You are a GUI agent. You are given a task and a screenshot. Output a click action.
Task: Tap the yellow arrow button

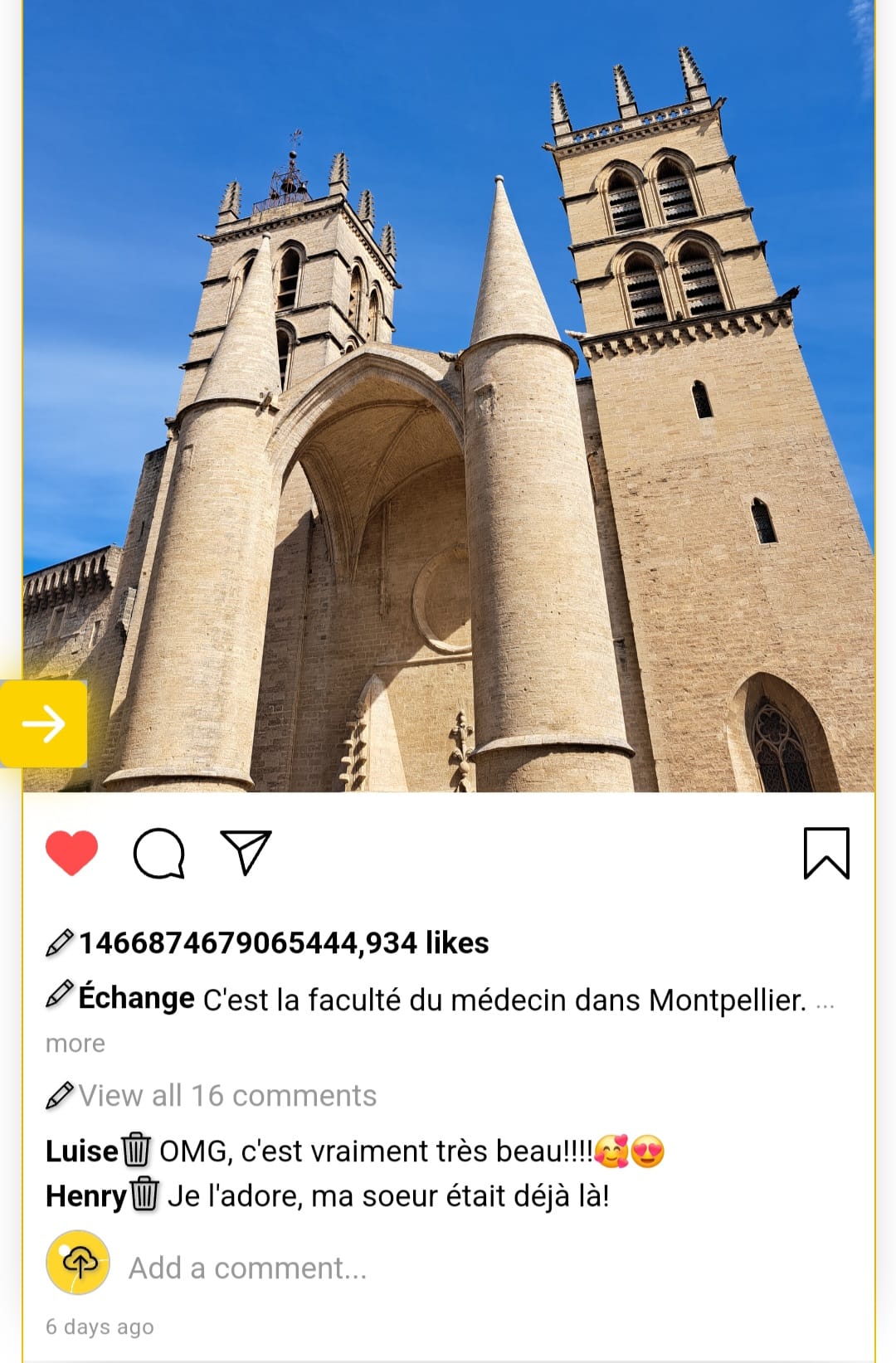(44, 723)
